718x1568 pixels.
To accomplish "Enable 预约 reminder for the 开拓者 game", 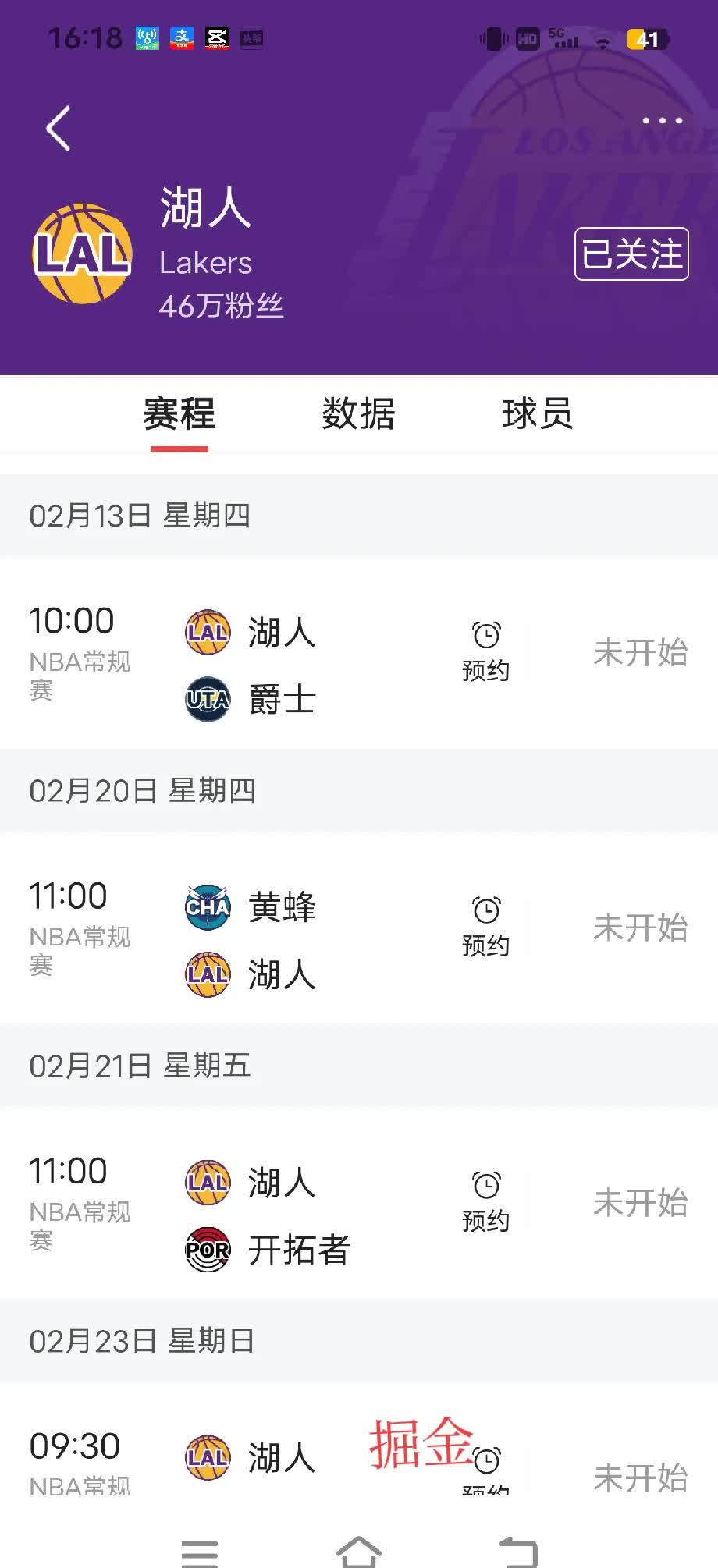I will coord(487,1201).
